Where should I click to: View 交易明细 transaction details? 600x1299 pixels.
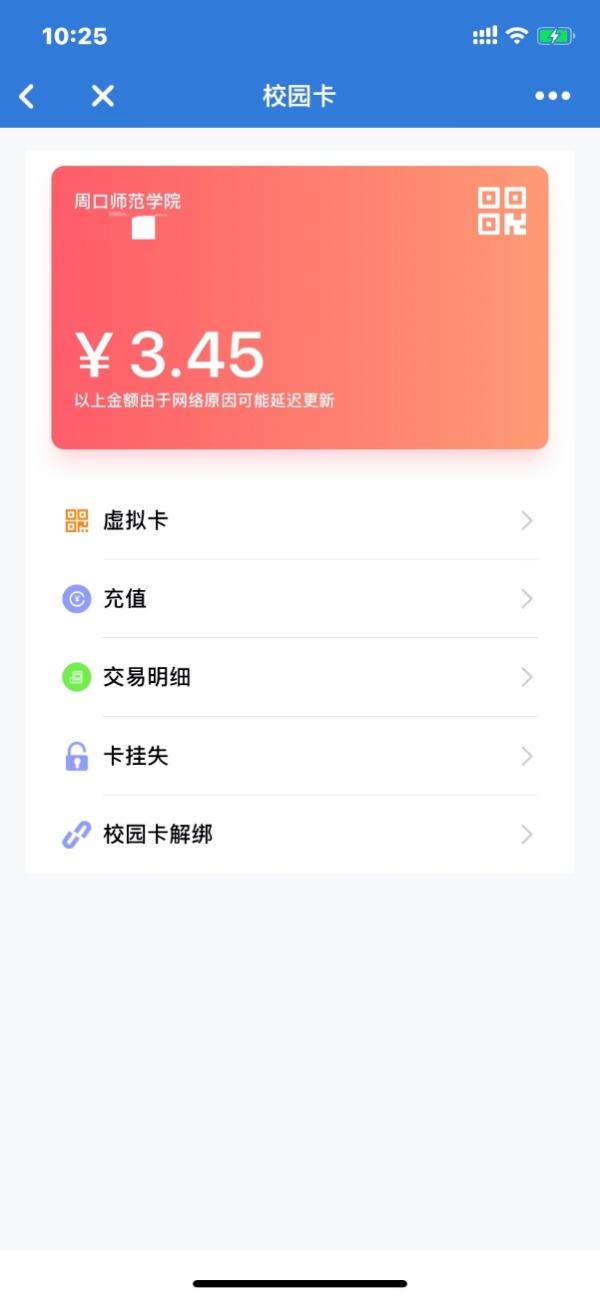point(300,678)
